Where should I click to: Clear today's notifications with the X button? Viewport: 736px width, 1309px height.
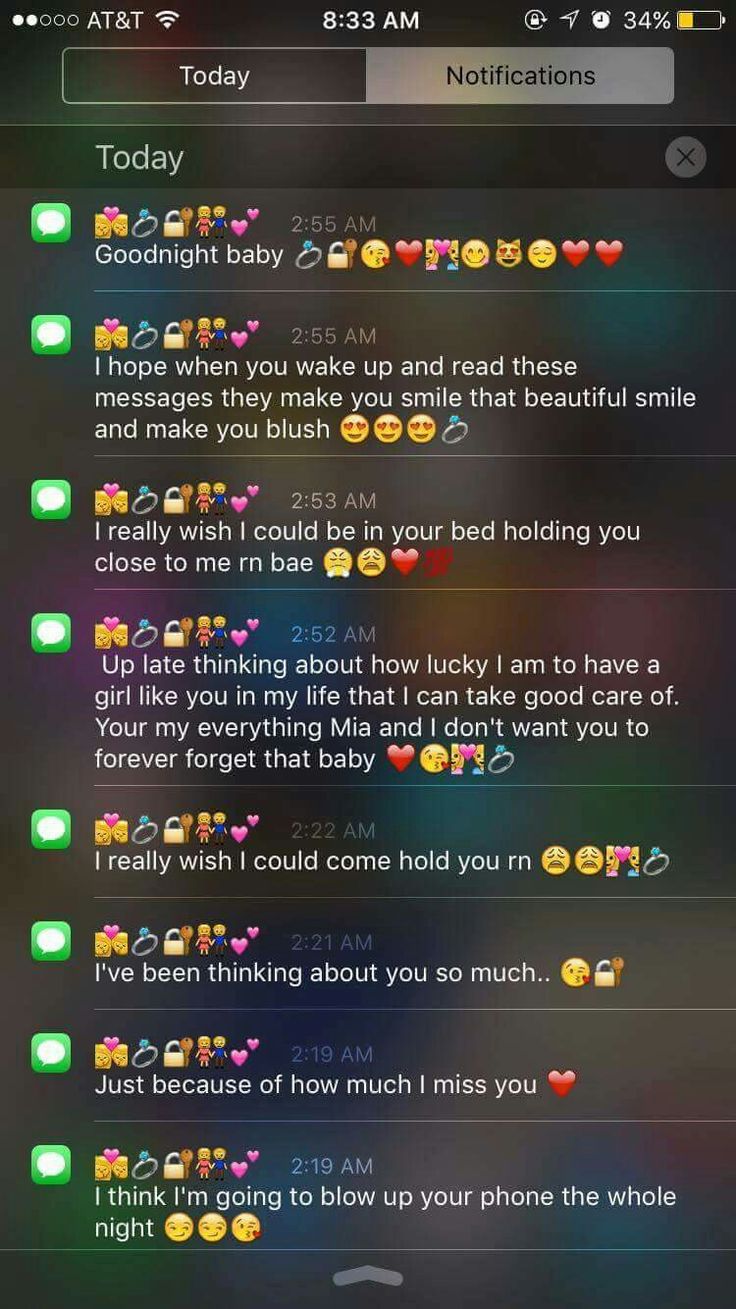686,157
